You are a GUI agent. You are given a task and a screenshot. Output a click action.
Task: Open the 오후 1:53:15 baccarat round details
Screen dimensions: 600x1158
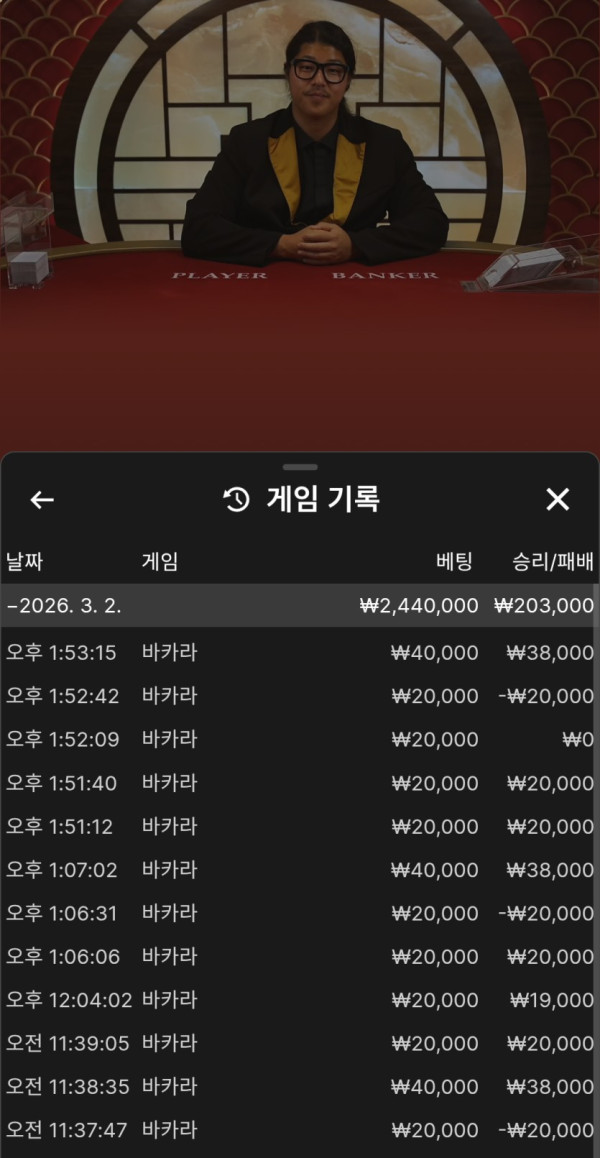tap(298, 653)
